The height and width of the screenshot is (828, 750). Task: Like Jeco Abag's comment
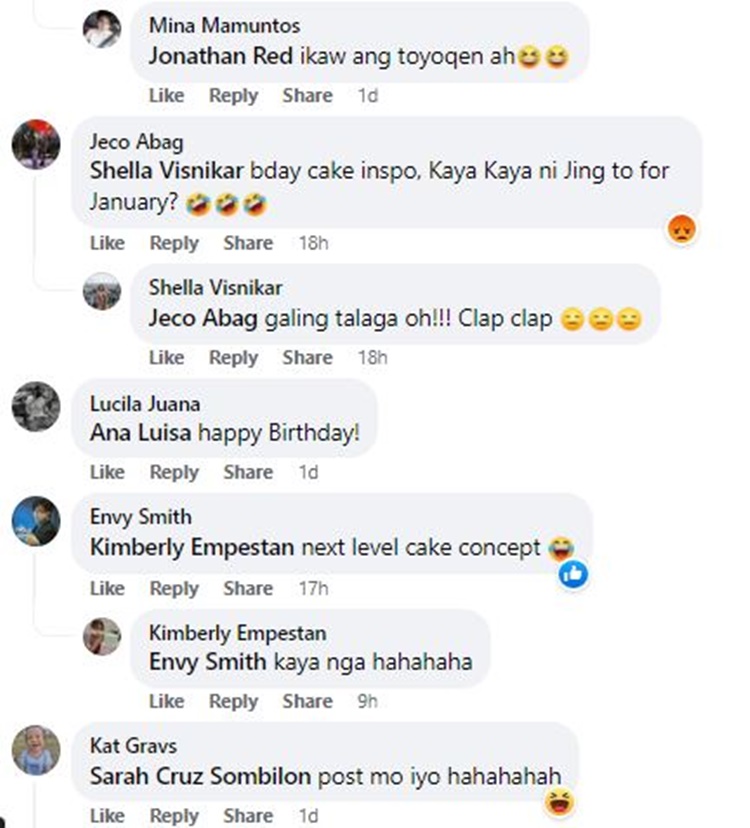tap(107, 243)
